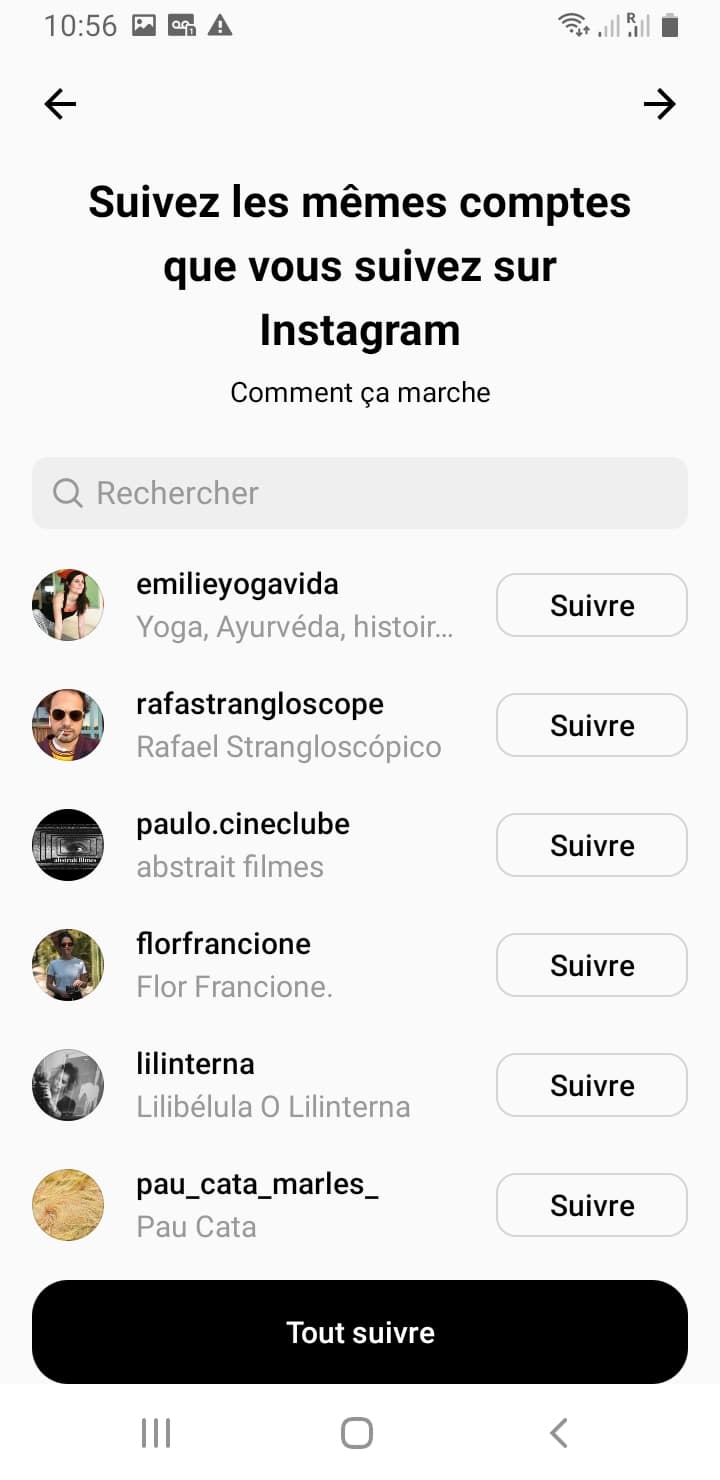Follow the florfrancione account
The width and height of the screenshot is (720, 1480).
[591, 965]
